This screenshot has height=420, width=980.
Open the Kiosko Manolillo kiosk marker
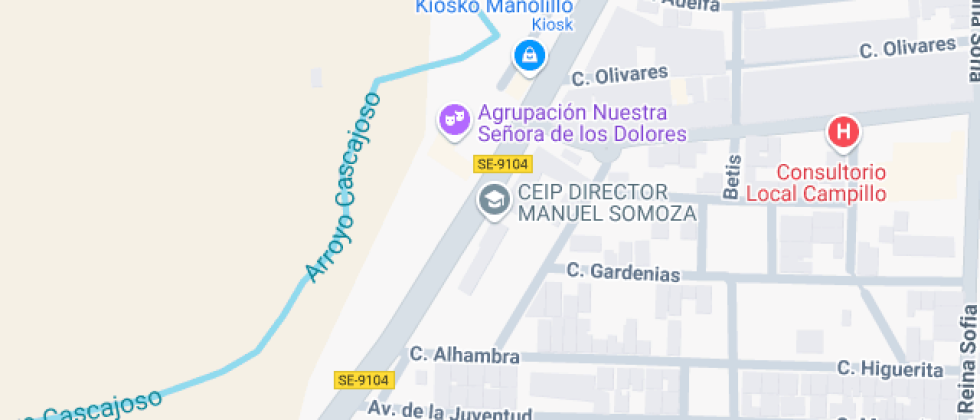click(529, 56)
